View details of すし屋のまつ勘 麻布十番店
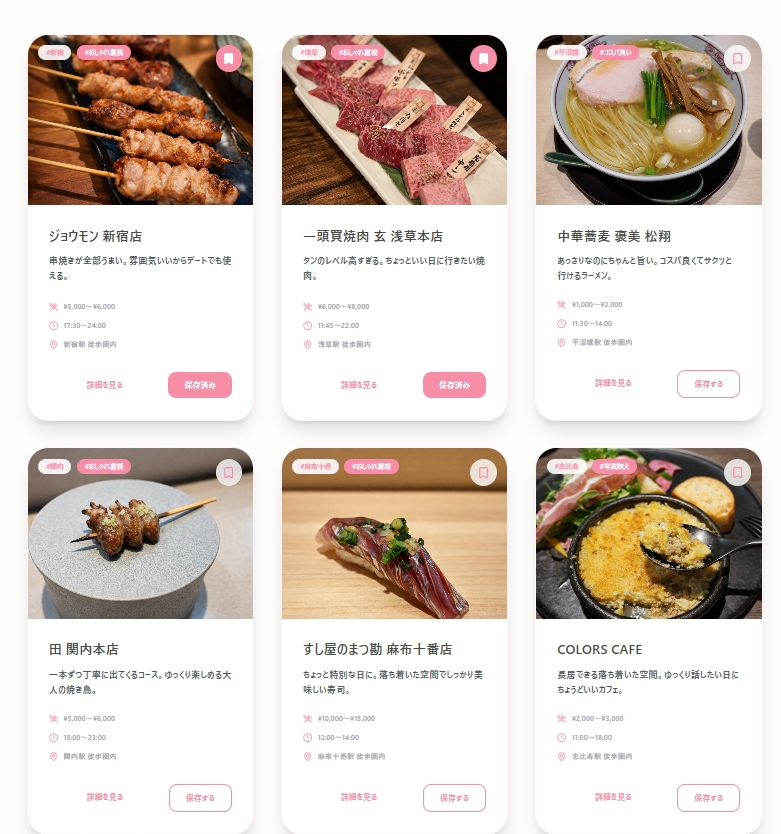This screenshot has width=781, height=834. point(359,797)
